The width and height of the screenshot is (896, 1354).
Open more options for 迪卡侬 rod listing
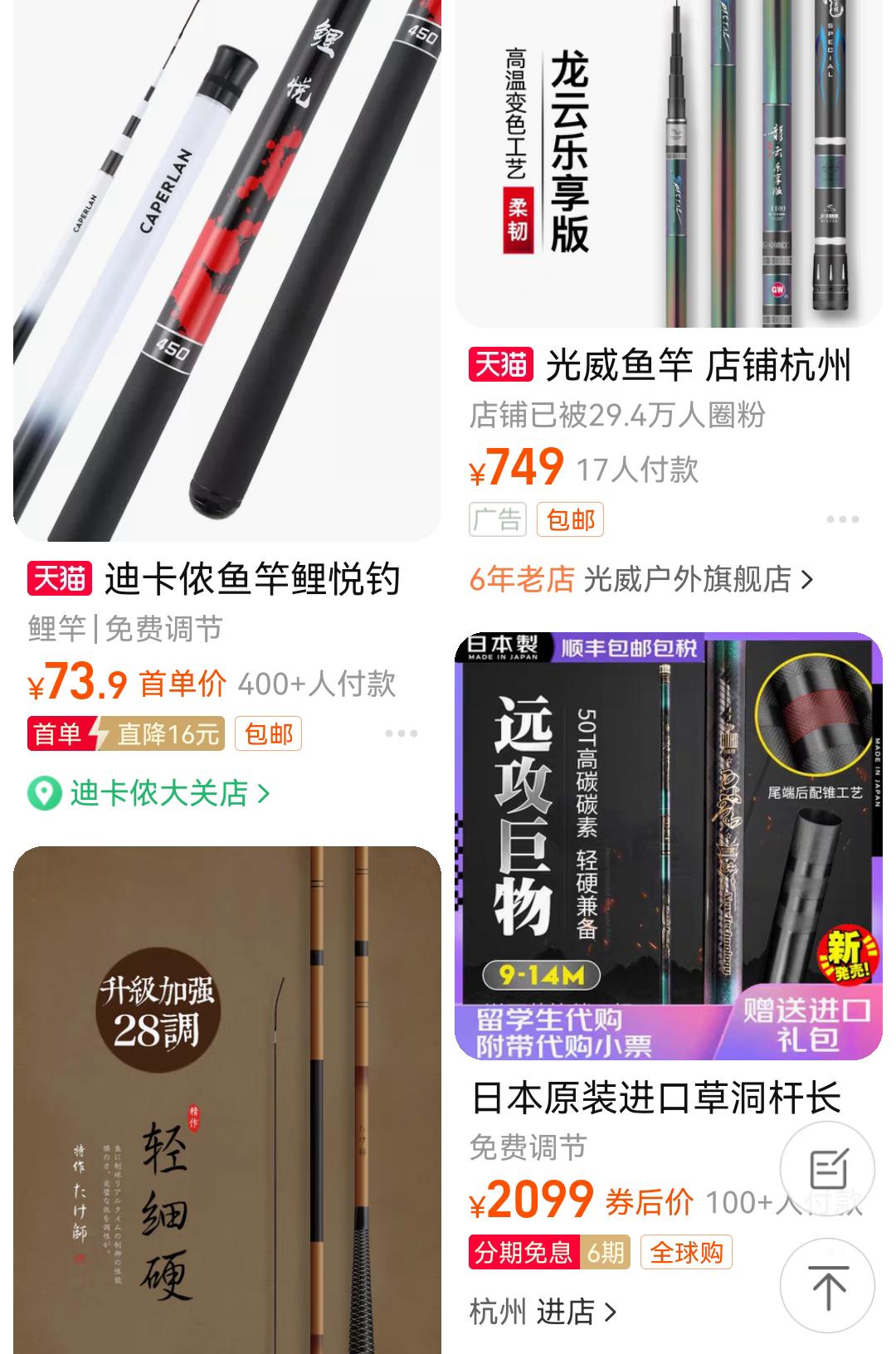tap(401, 734)
